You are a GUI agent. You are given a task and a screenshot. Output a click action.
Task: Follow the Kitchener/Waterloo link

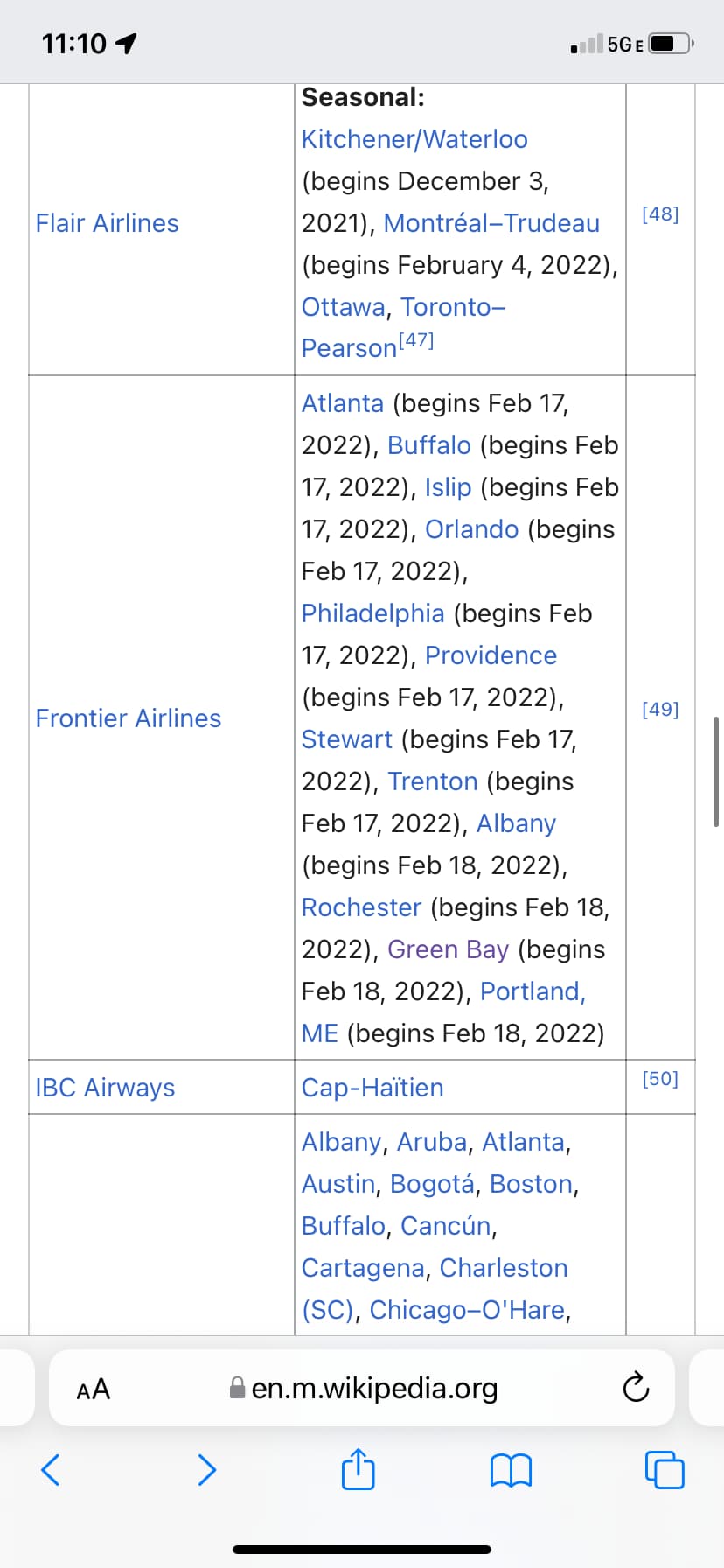tap(414, 139)
